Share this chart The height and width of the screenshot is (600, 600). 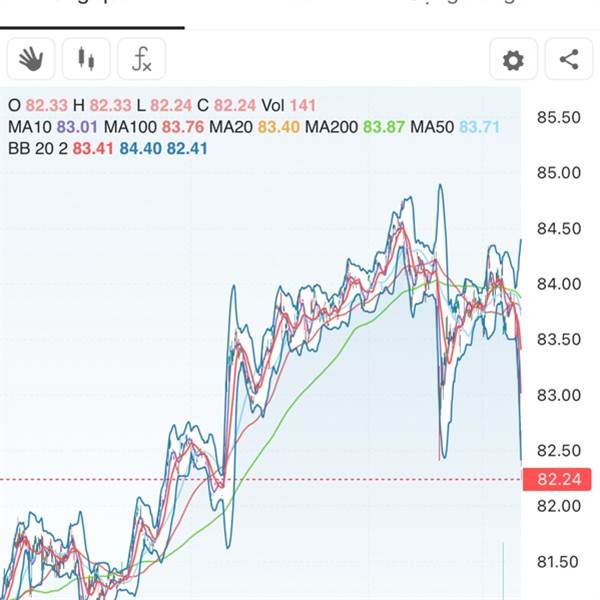click(x=569, y=60)
